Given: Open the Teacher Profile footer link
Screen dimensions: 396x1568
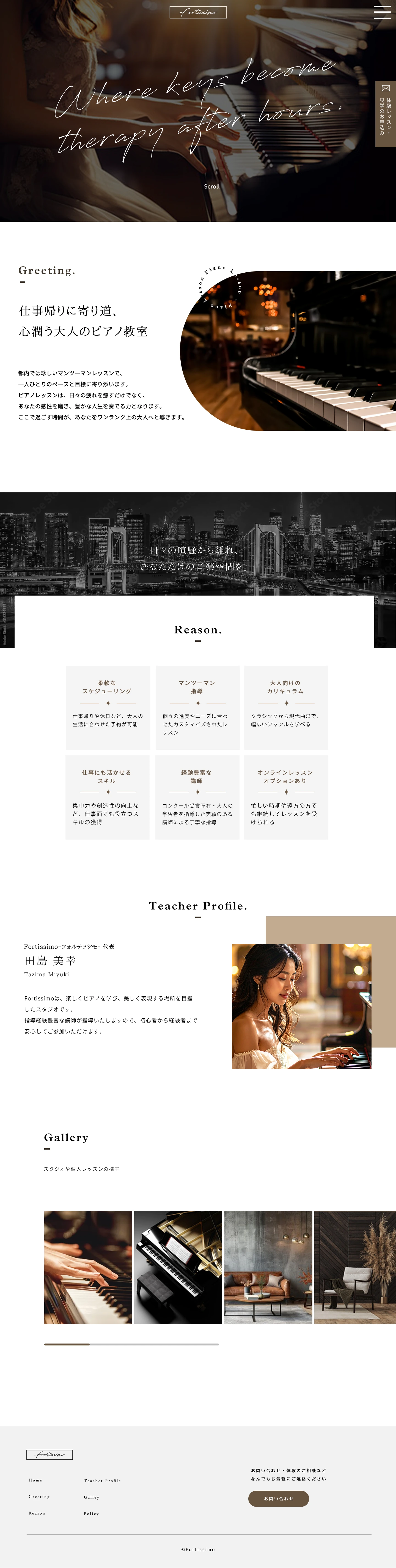Looking at the screenshot, I should [x=102, y=1480].
